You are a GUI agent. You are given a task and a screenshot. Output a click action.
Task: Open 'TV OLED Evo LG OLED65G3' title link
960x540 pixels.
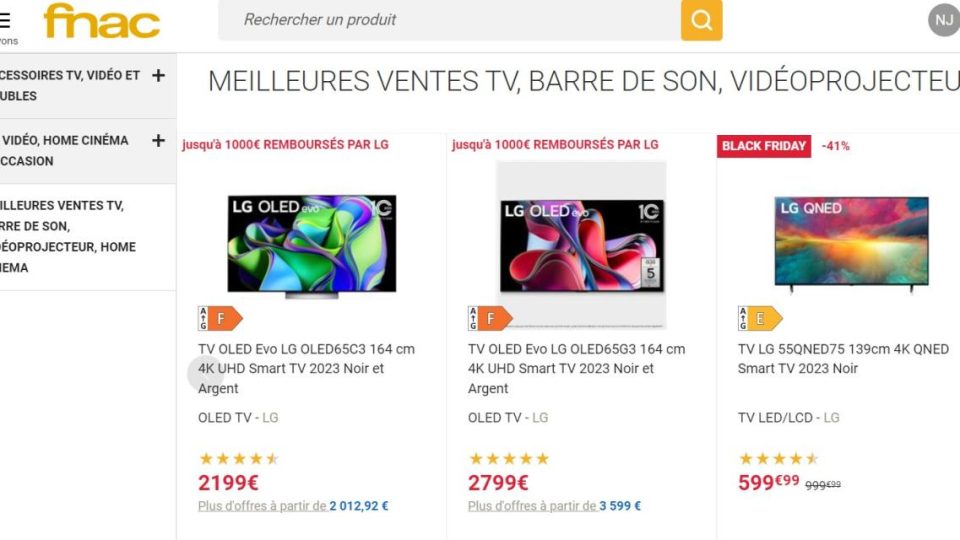click(576, 368)
